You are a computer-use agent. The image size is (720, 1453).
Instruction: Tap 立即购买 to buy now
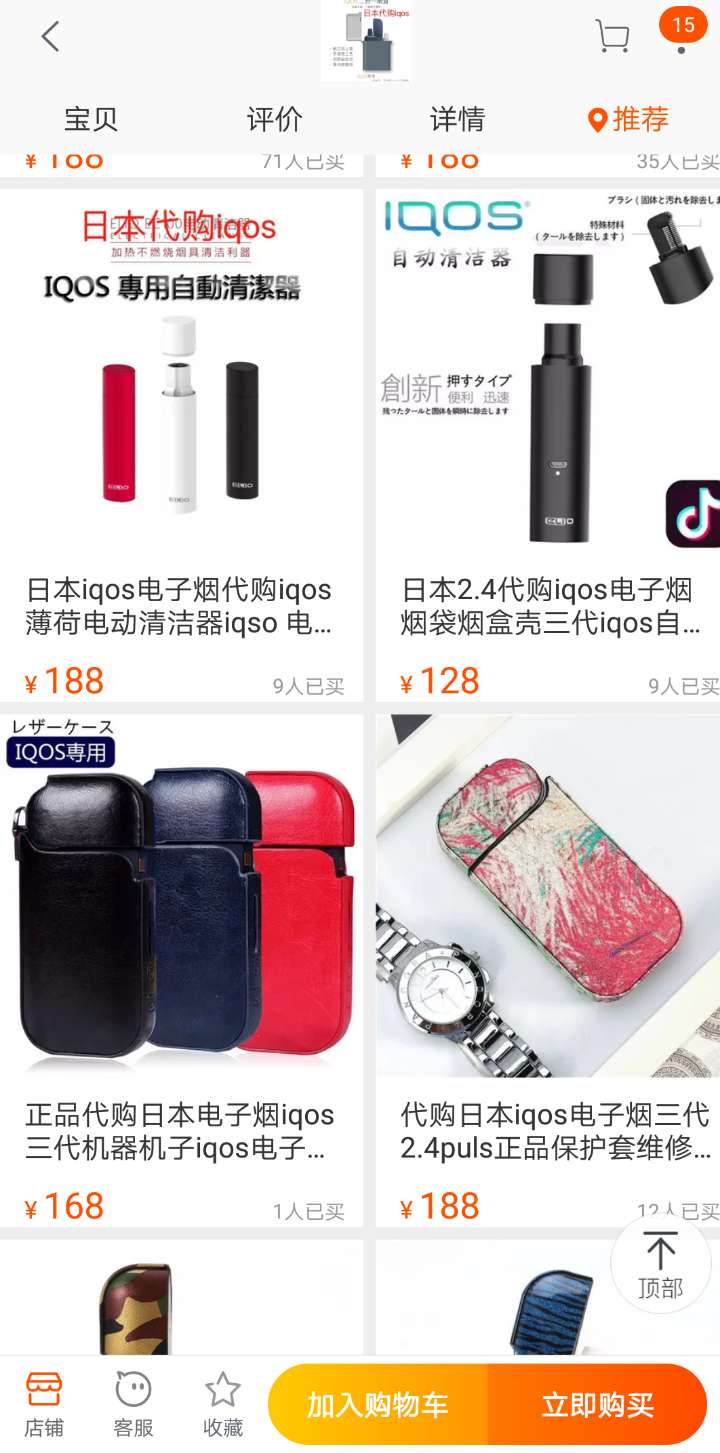(x=598, y=1404)
